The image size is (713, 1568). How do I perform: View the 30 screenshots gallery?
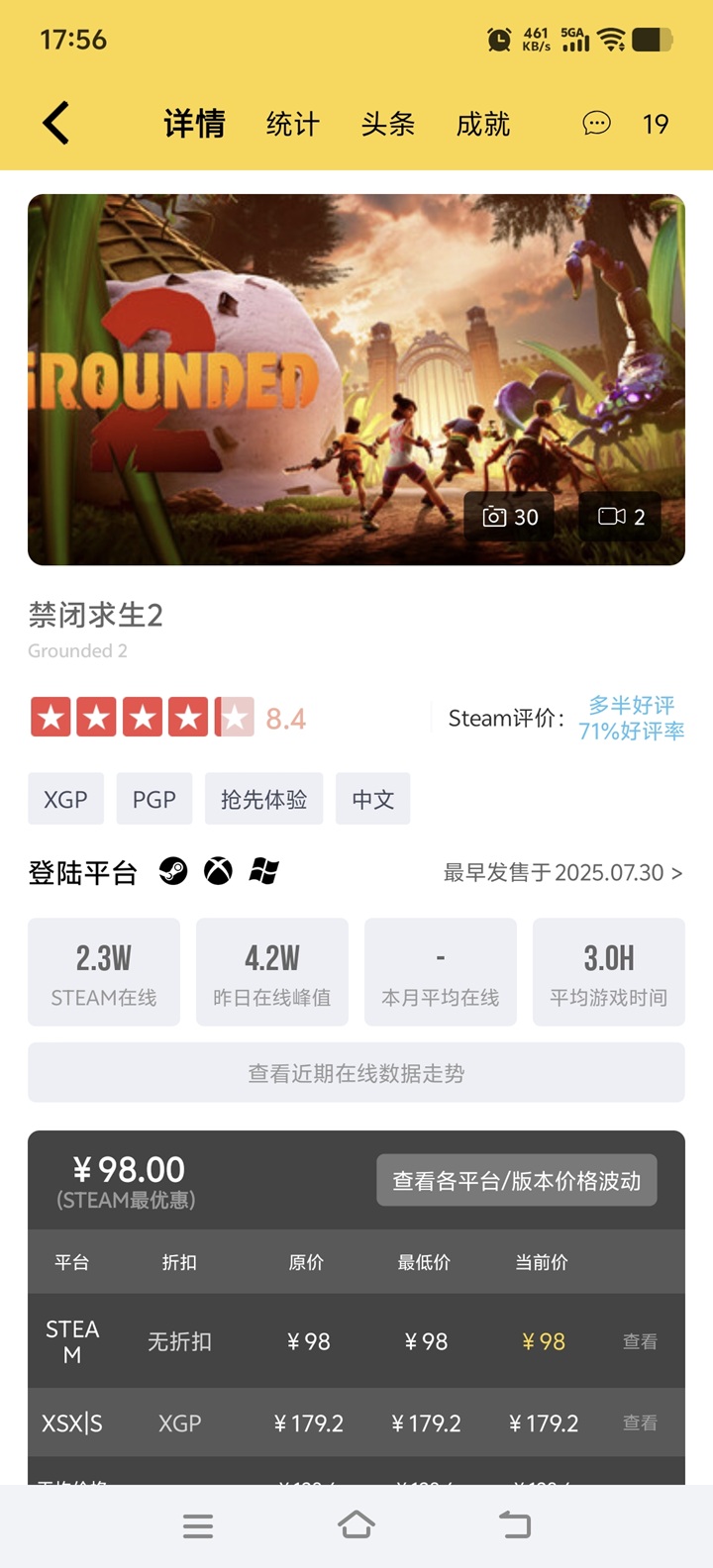(510, 517)
